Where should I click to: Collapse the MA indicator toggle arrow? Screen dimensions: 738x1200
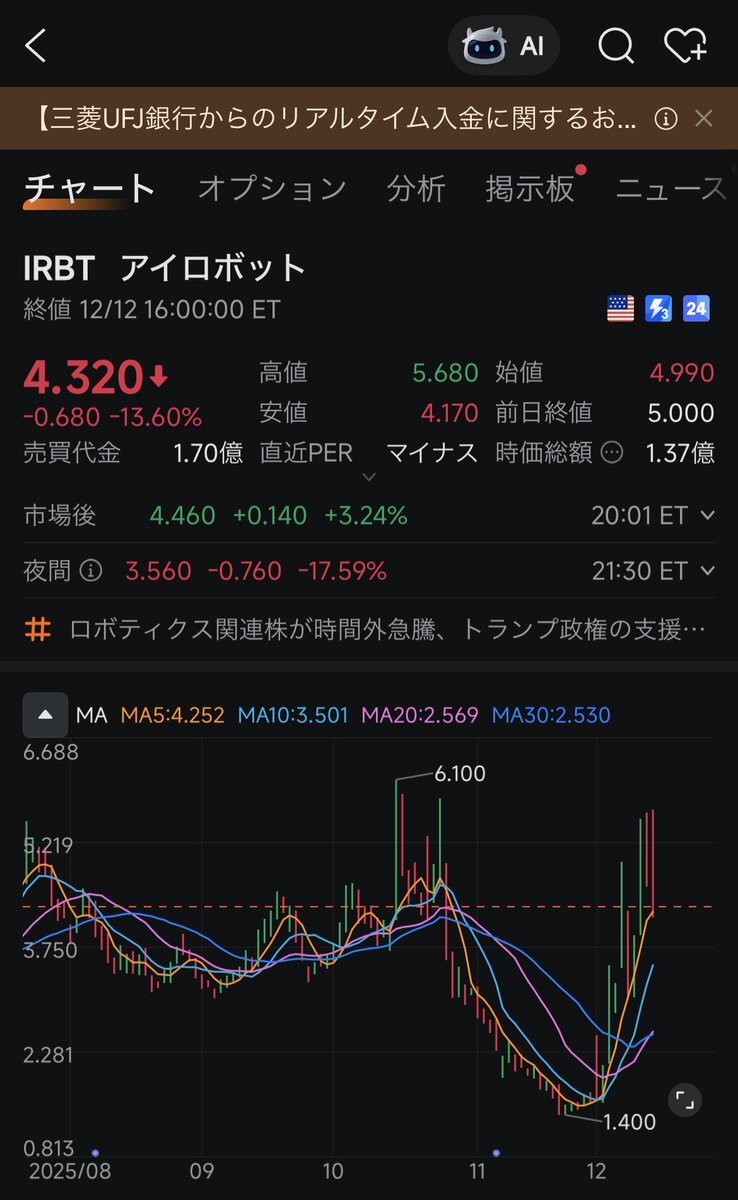(x=46, y=714)
